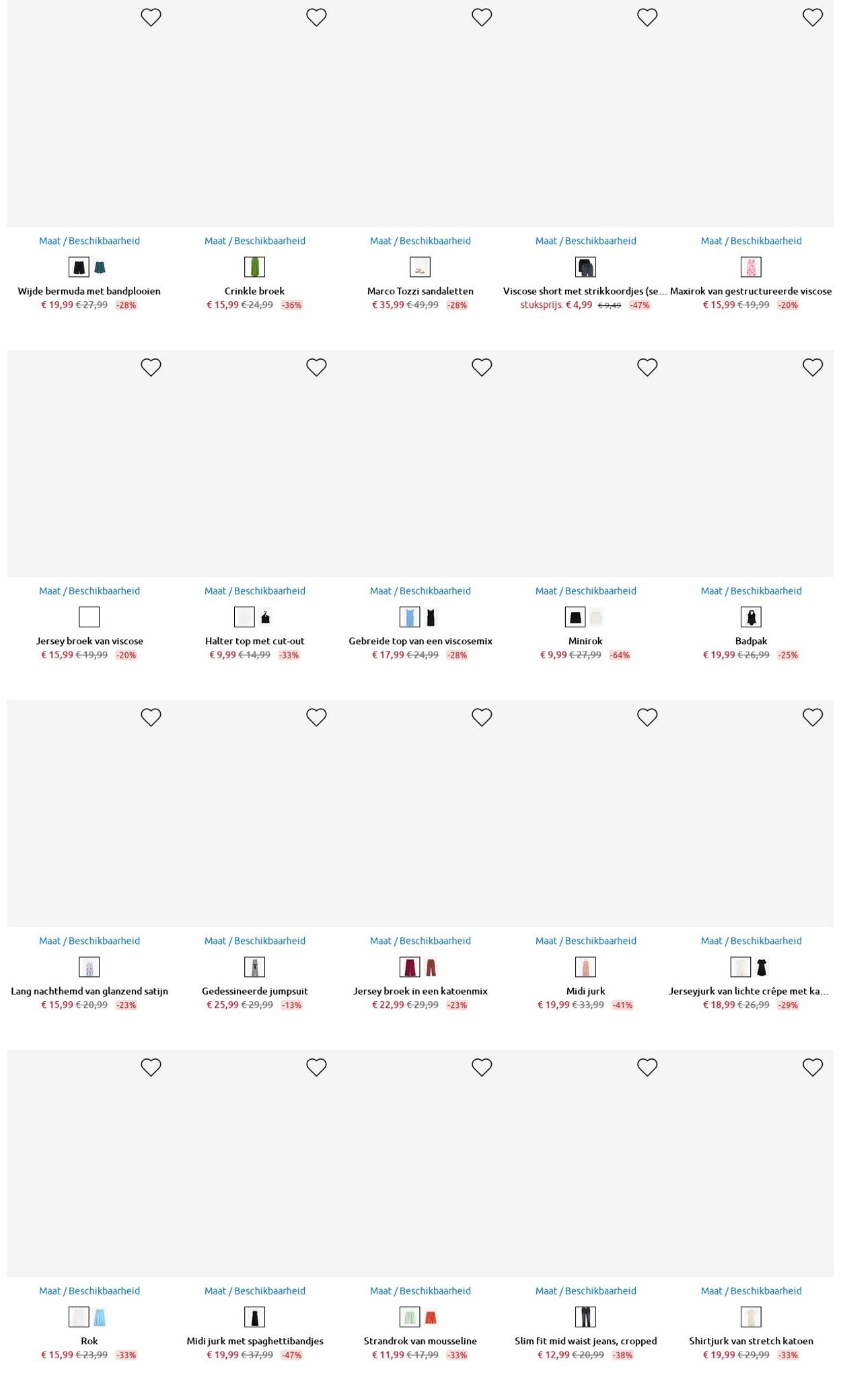Viewport: 841px width, 1400px height.
Task: Open the Badpak product tile
Action: point(751,641)
